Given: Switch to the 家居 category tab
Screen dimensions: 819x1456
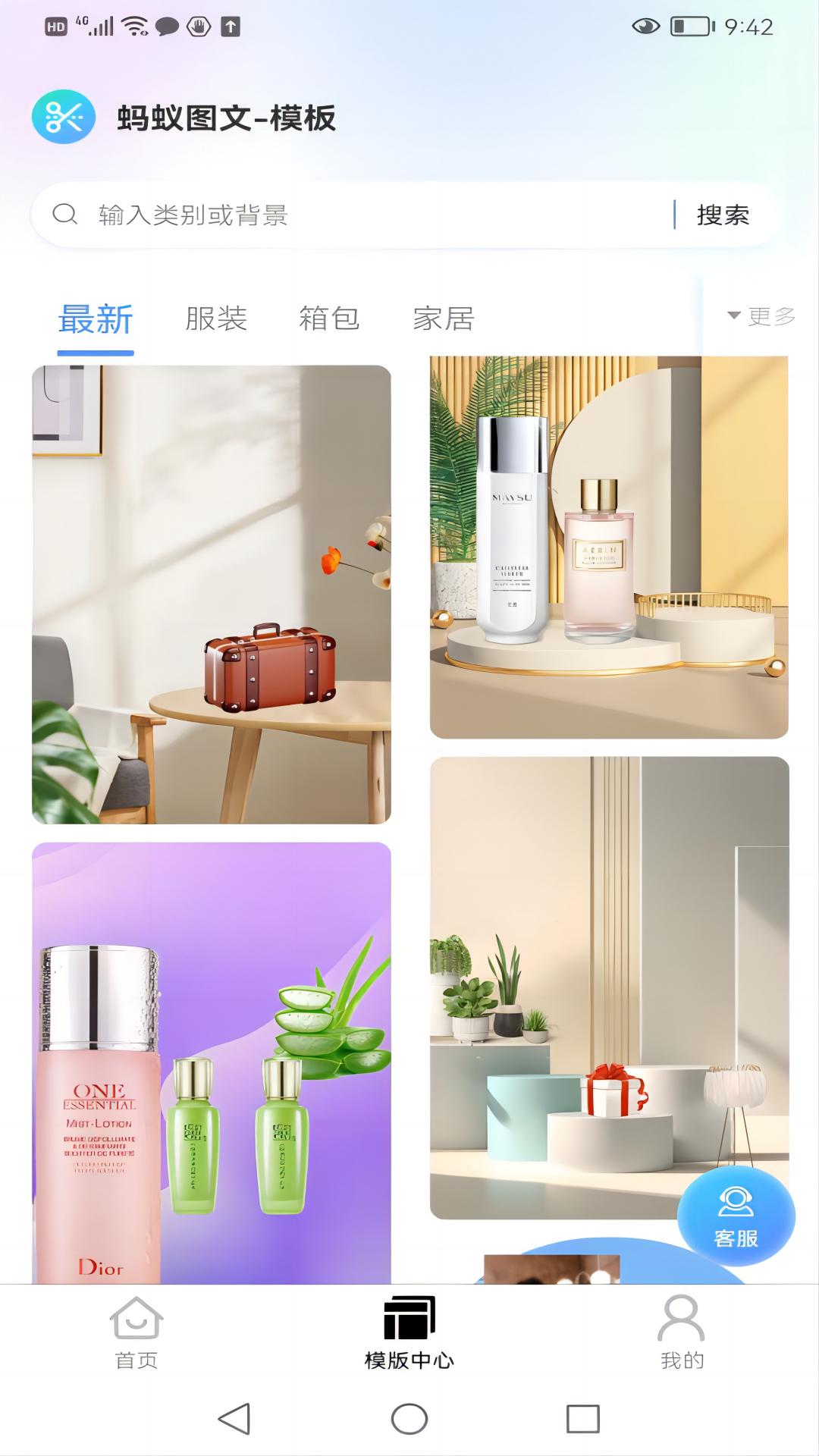Looking at the screenshot, I should (444, 319).
